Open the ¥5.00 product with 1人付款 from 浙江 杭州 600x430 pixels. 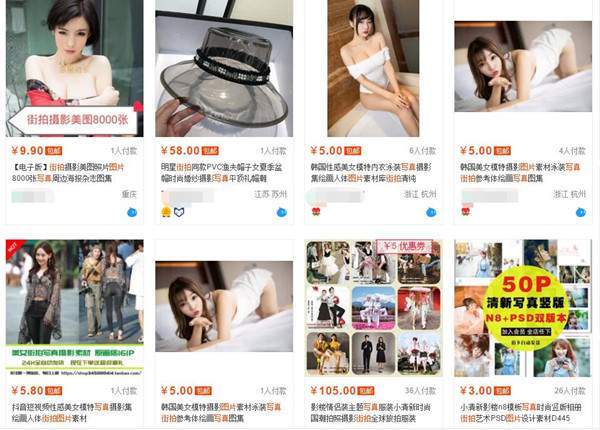click(x=223, y=305)
